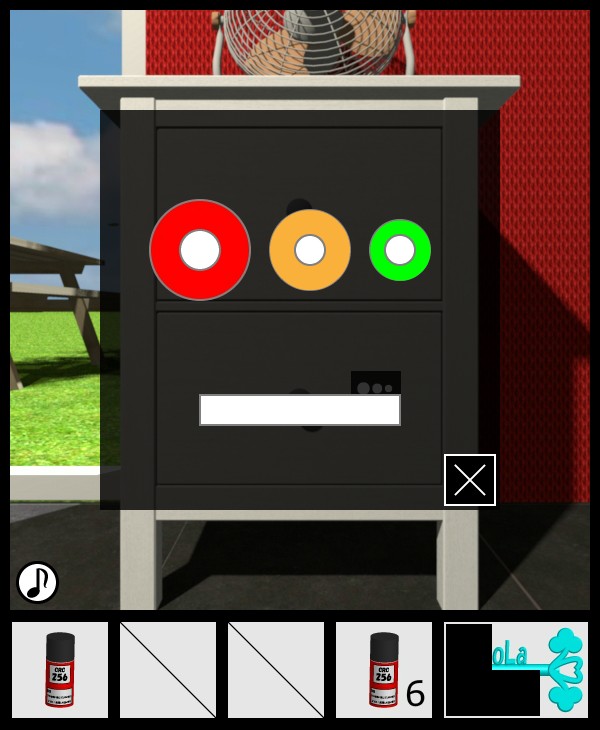This screenshot has width=600, height=730.
Task: Close the color puzzle overlay
Action: (470, 480)
